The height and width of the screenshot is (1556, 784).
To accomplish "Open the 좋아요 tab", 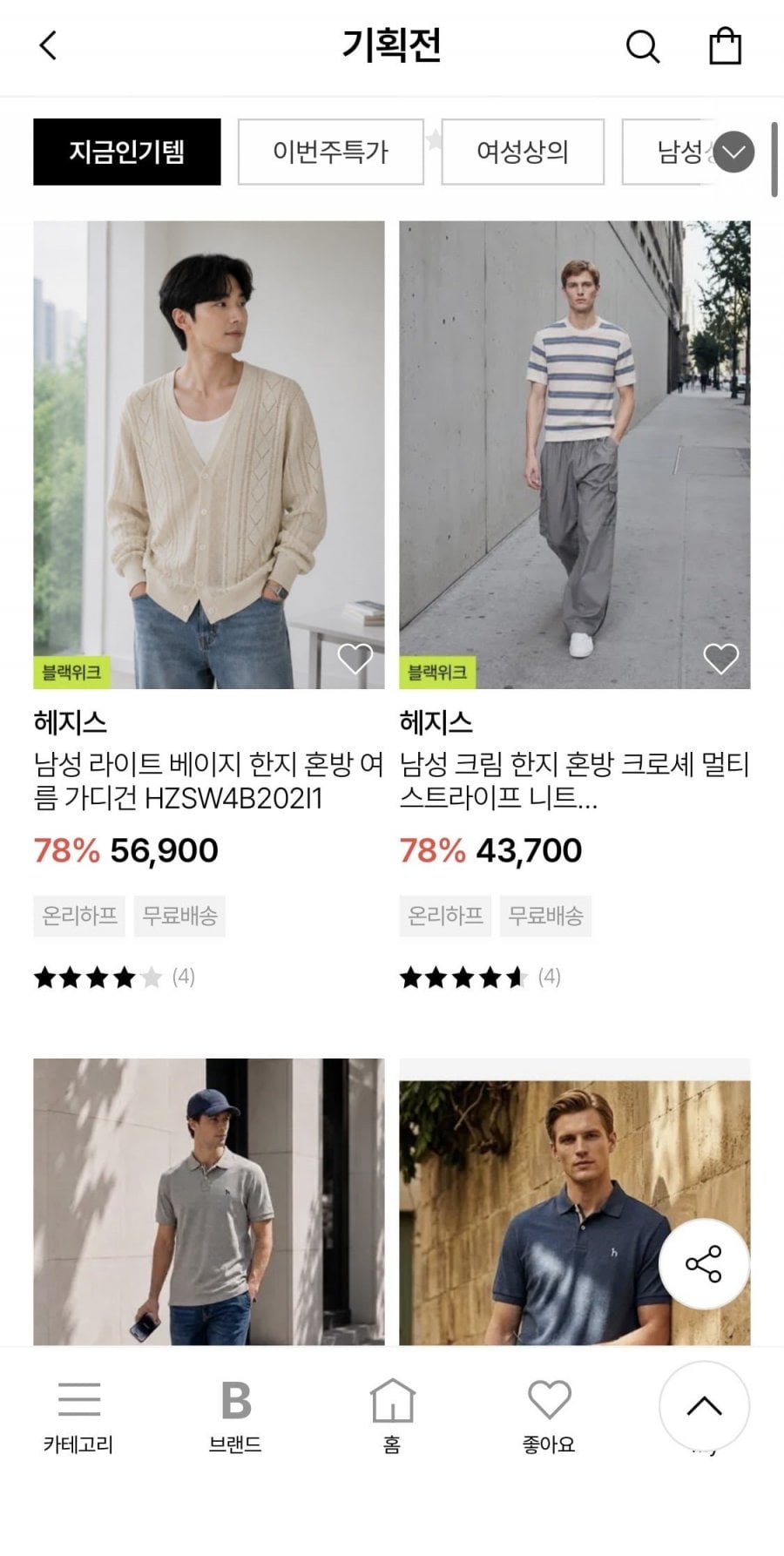I will point(549,1417).
